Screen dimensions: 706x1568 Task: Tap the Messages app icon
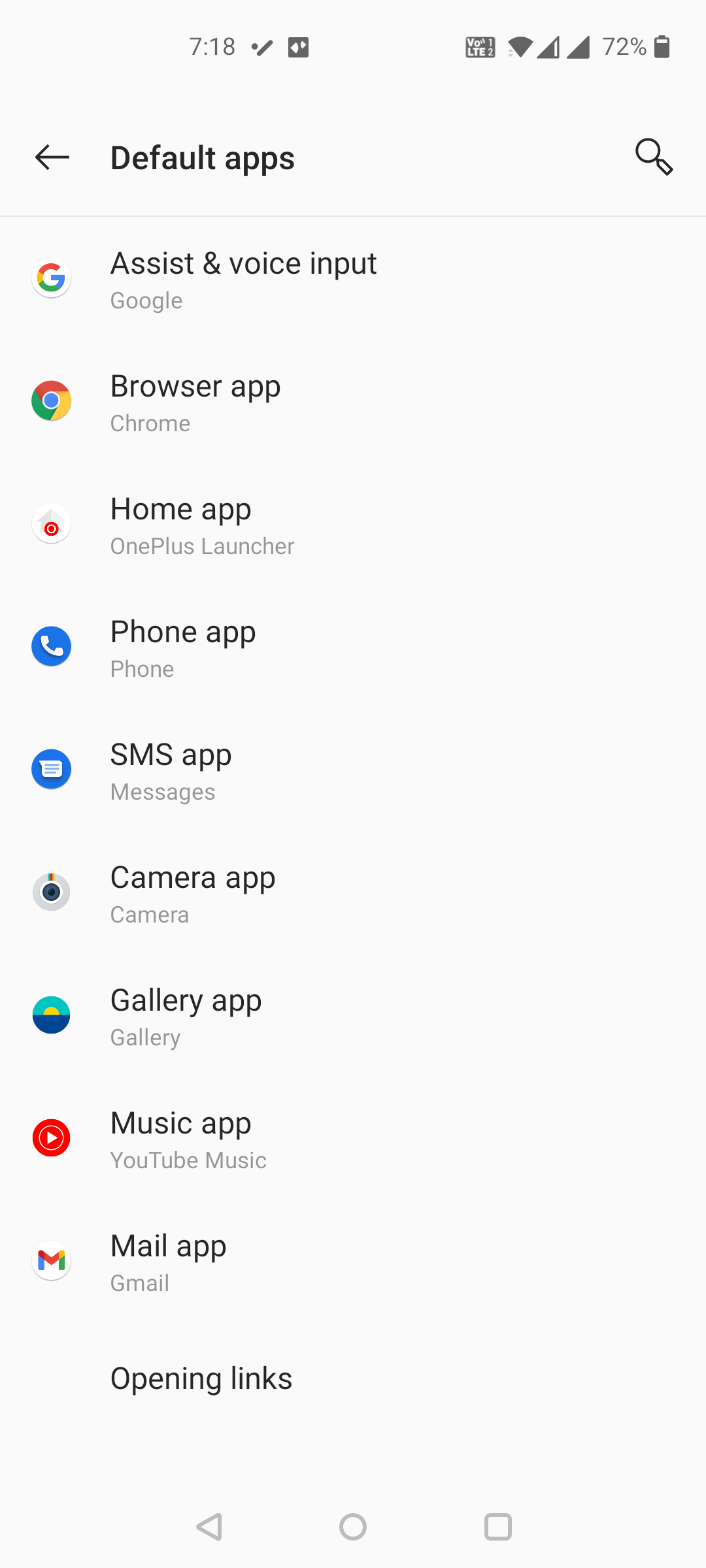(51, 769)
